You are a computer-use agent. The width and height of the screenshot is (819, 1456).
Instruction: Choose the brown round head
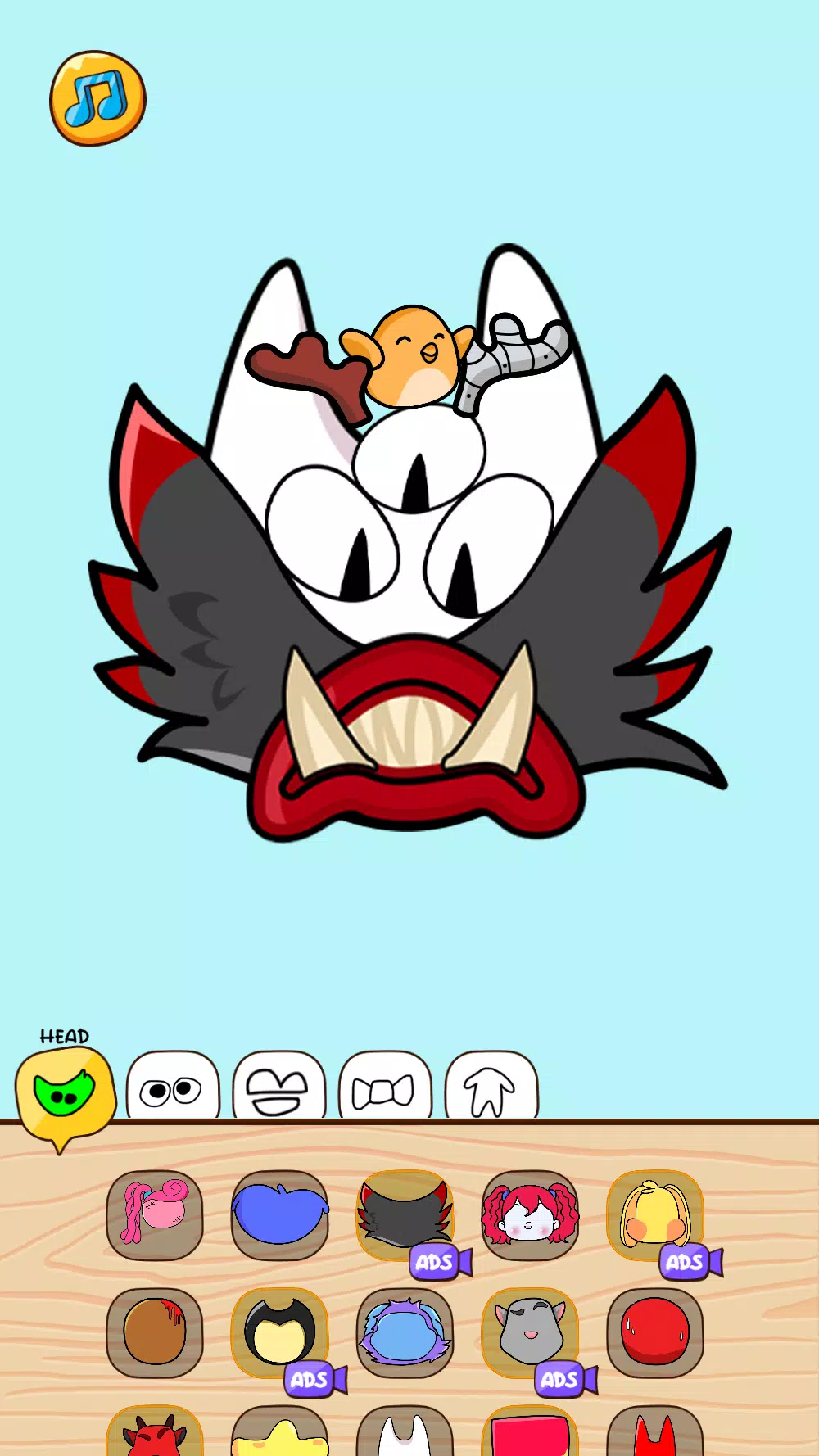[x=155, y=1332]
